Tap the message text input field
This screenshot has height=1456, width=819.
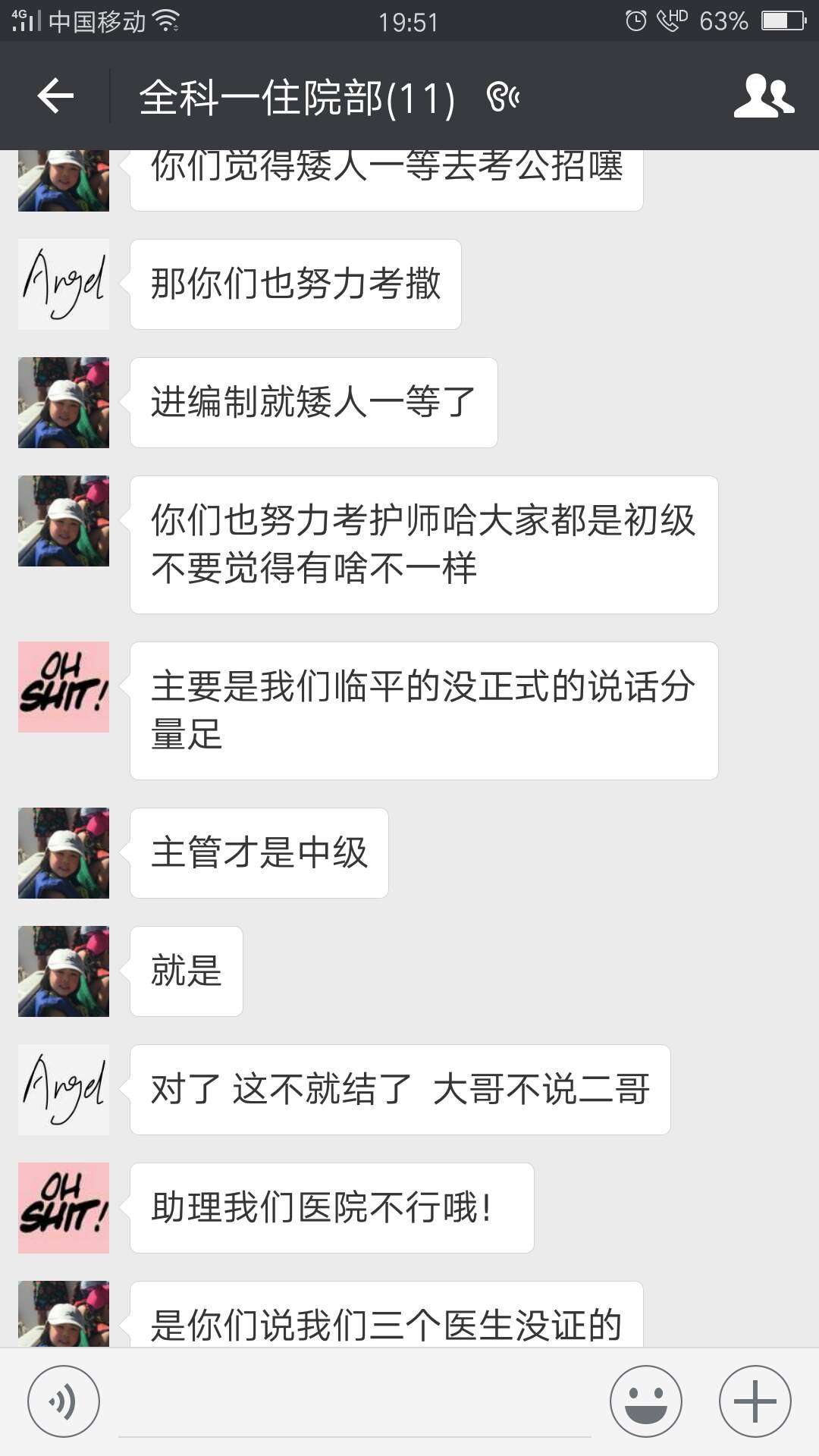point(354,1403)
